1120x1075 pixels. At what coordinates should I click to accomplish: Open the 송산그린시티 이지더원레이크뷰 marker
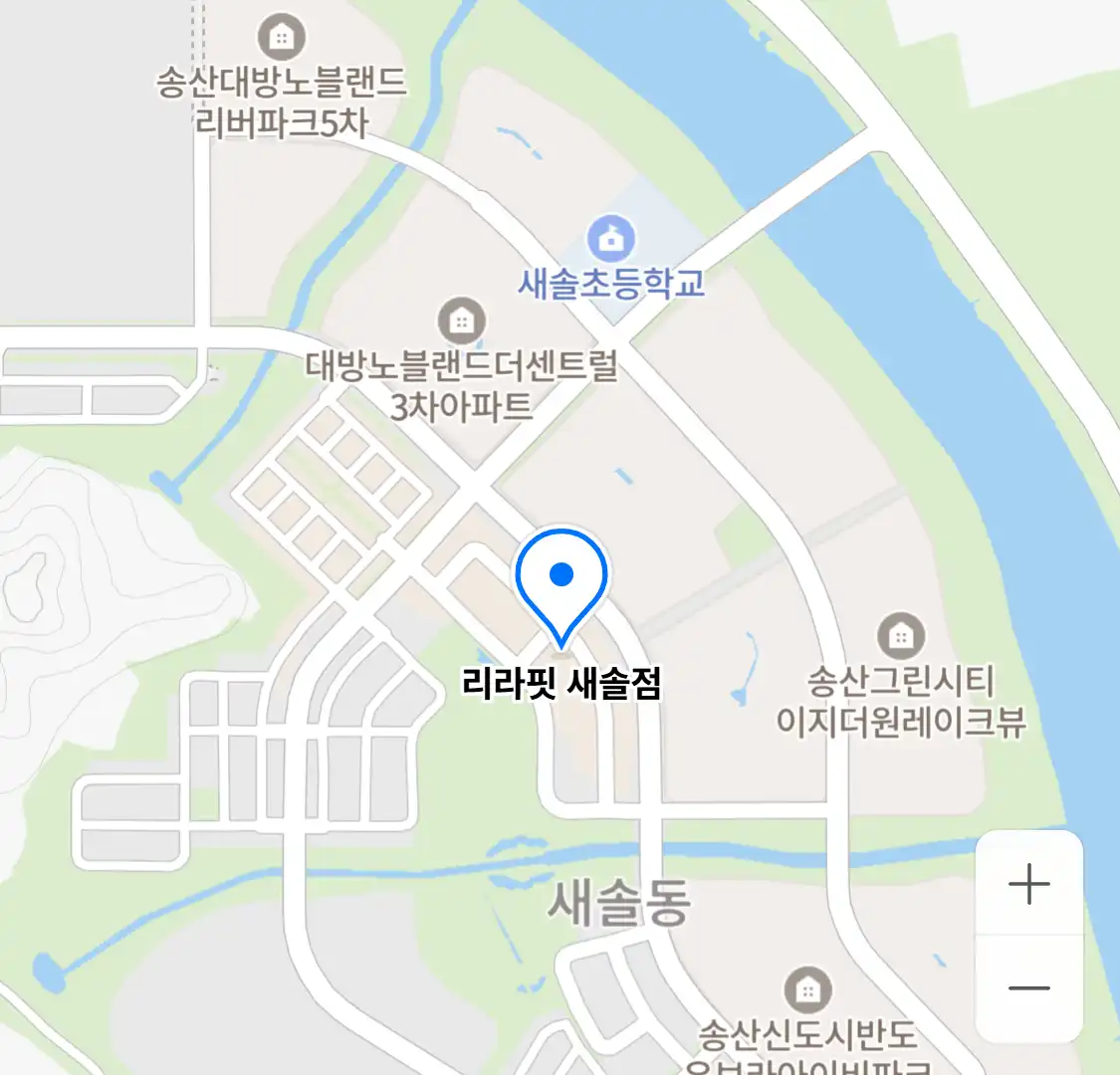click(x=901, y=635)
